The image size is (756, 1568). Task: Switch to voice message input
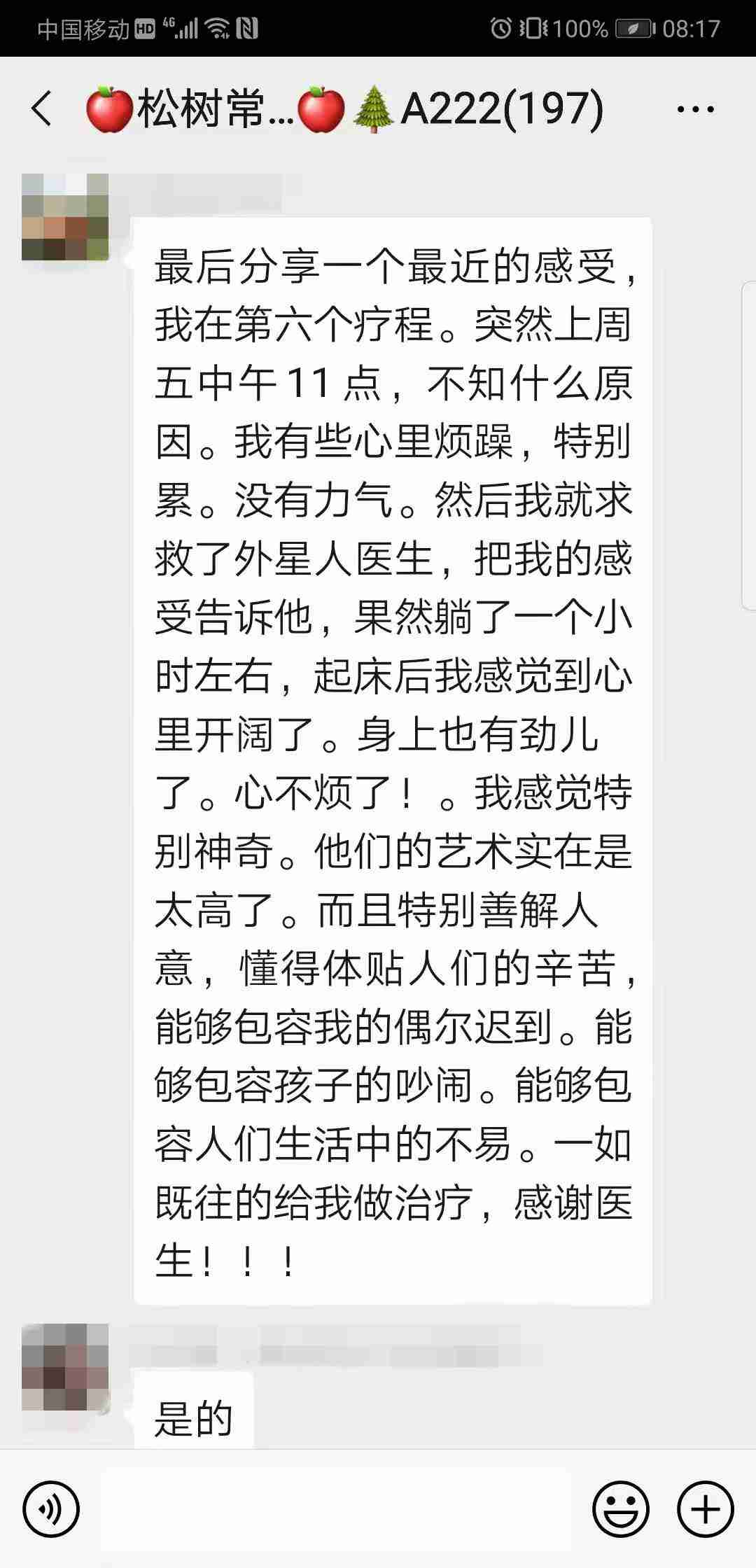(51, 1508)
